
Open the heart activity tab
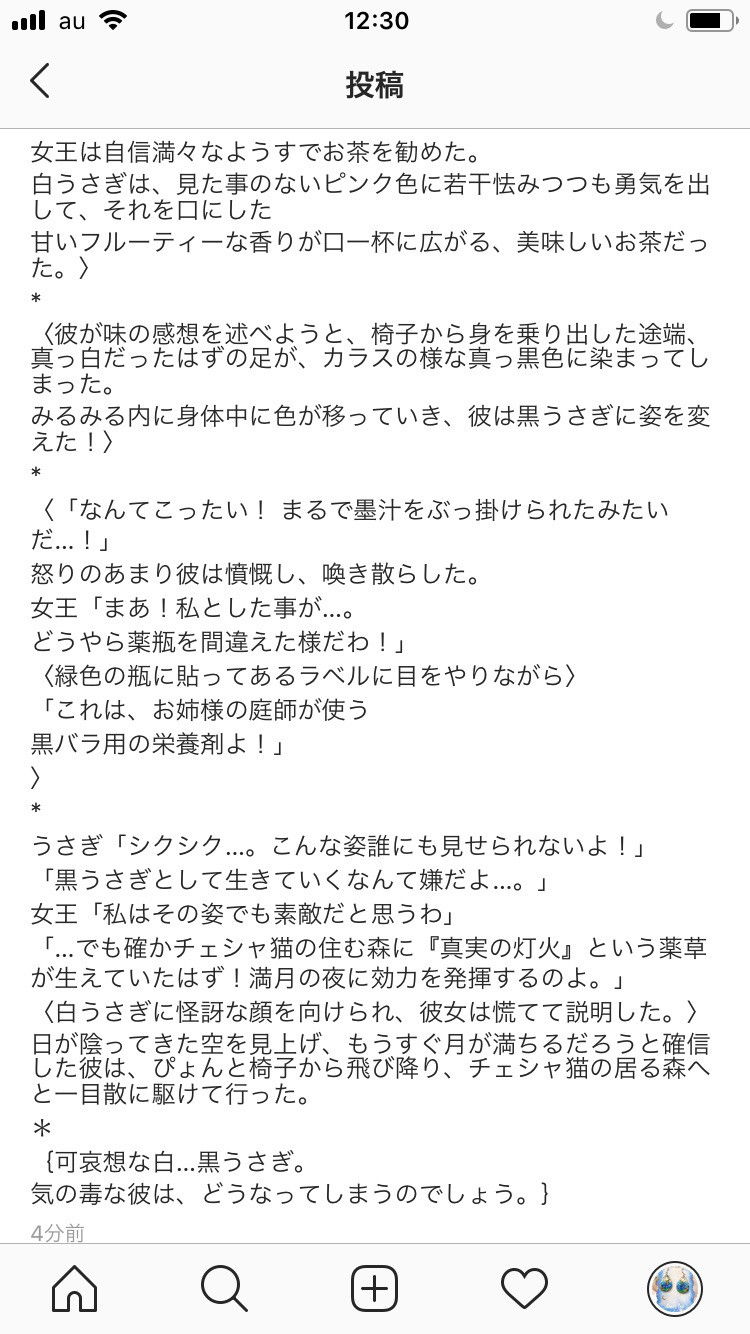(x=525, y=1288)
